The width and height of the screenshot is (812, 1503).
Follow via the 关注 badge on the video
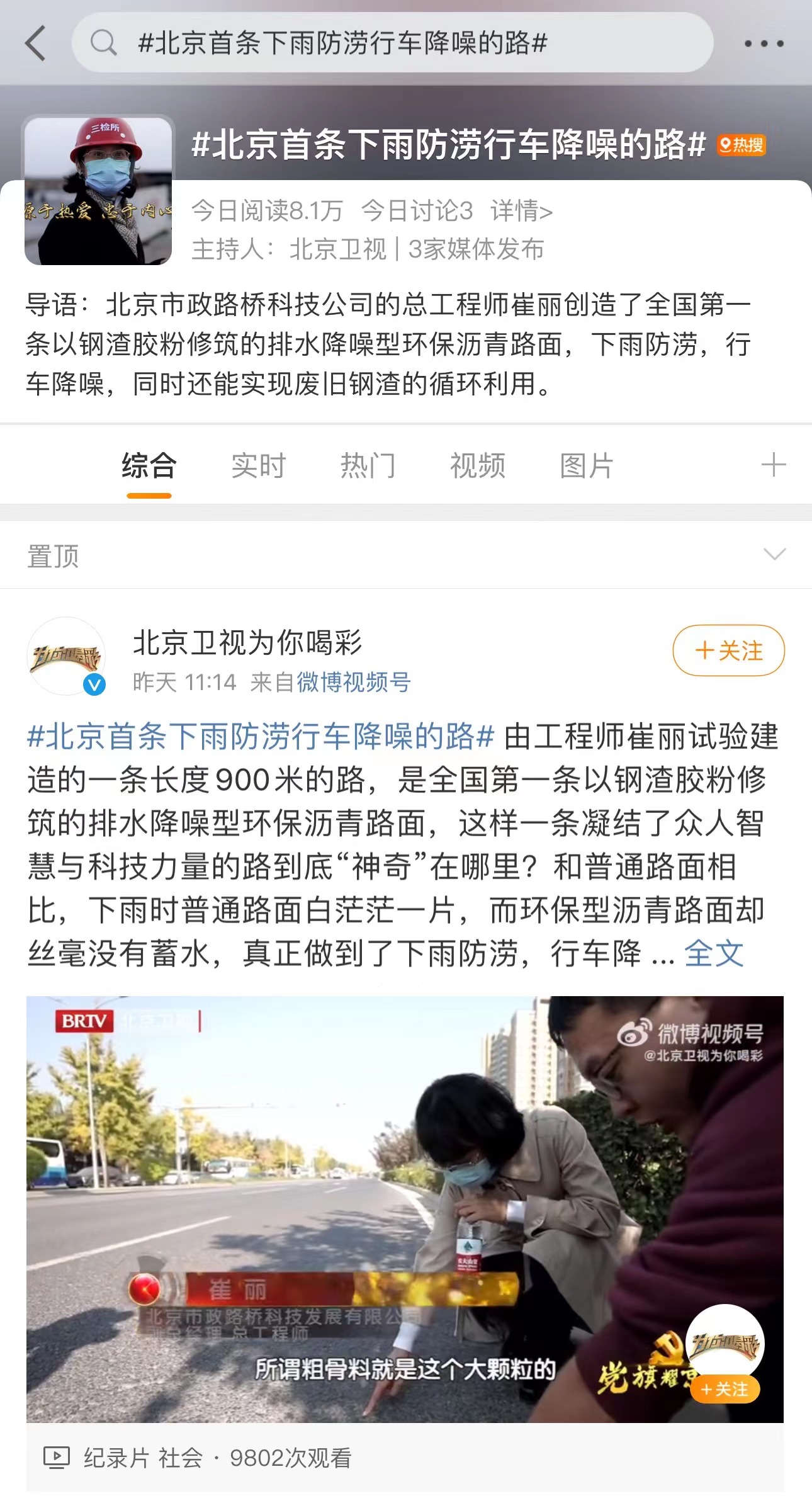click(x=725, y=1389)
